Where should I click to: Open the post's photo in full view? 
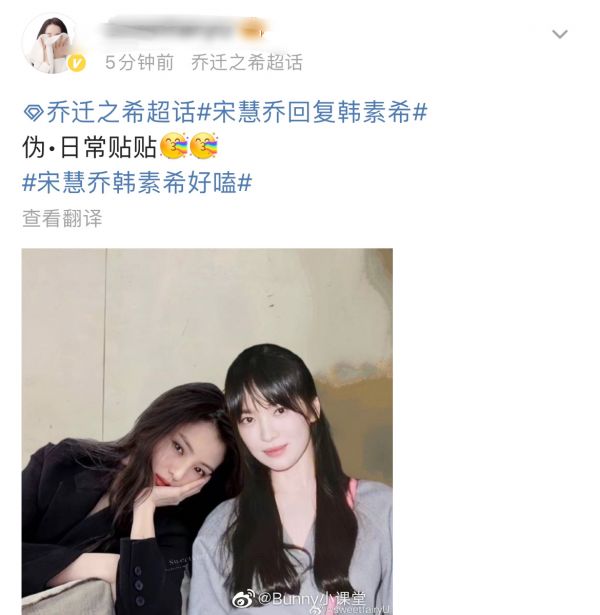(x=207, y=430)
